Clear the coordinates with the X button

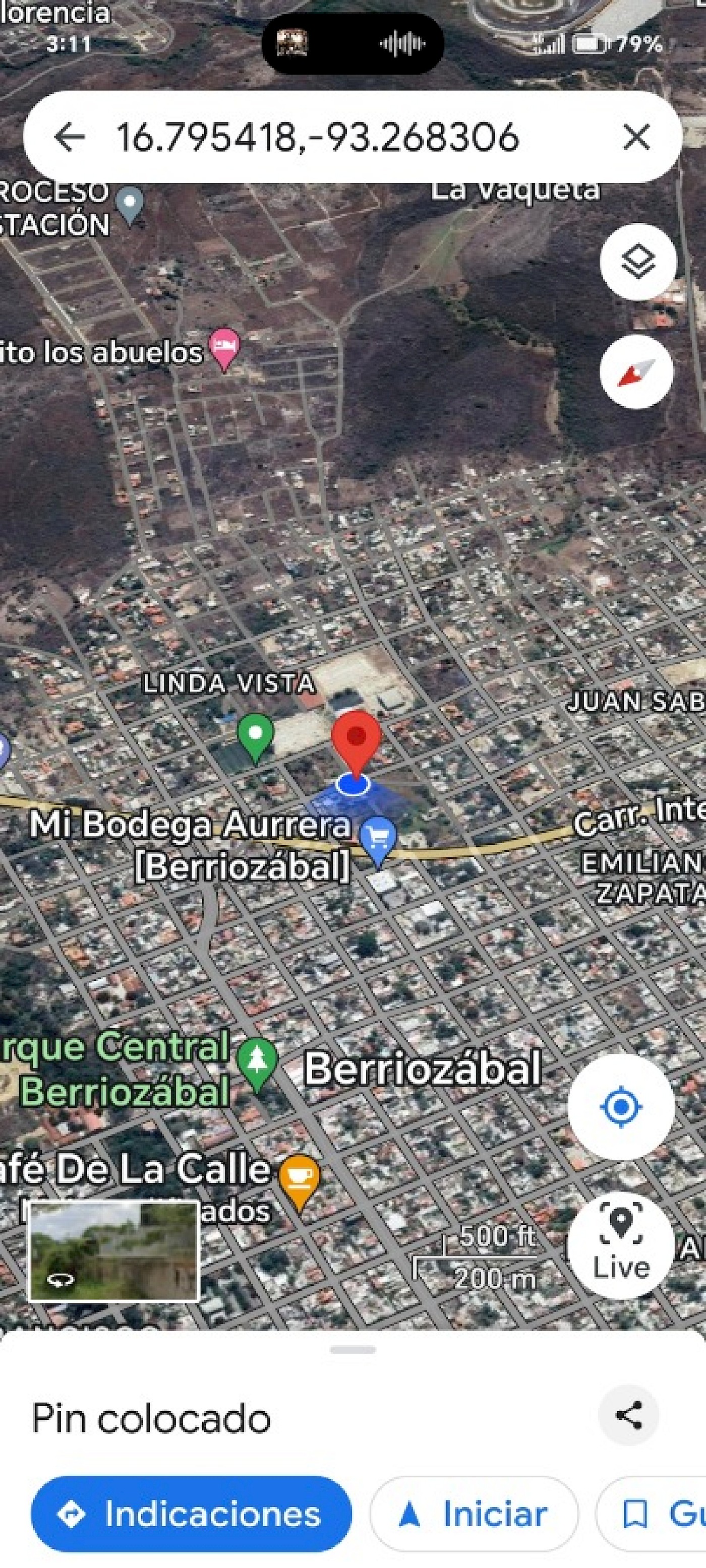point(636,137)
